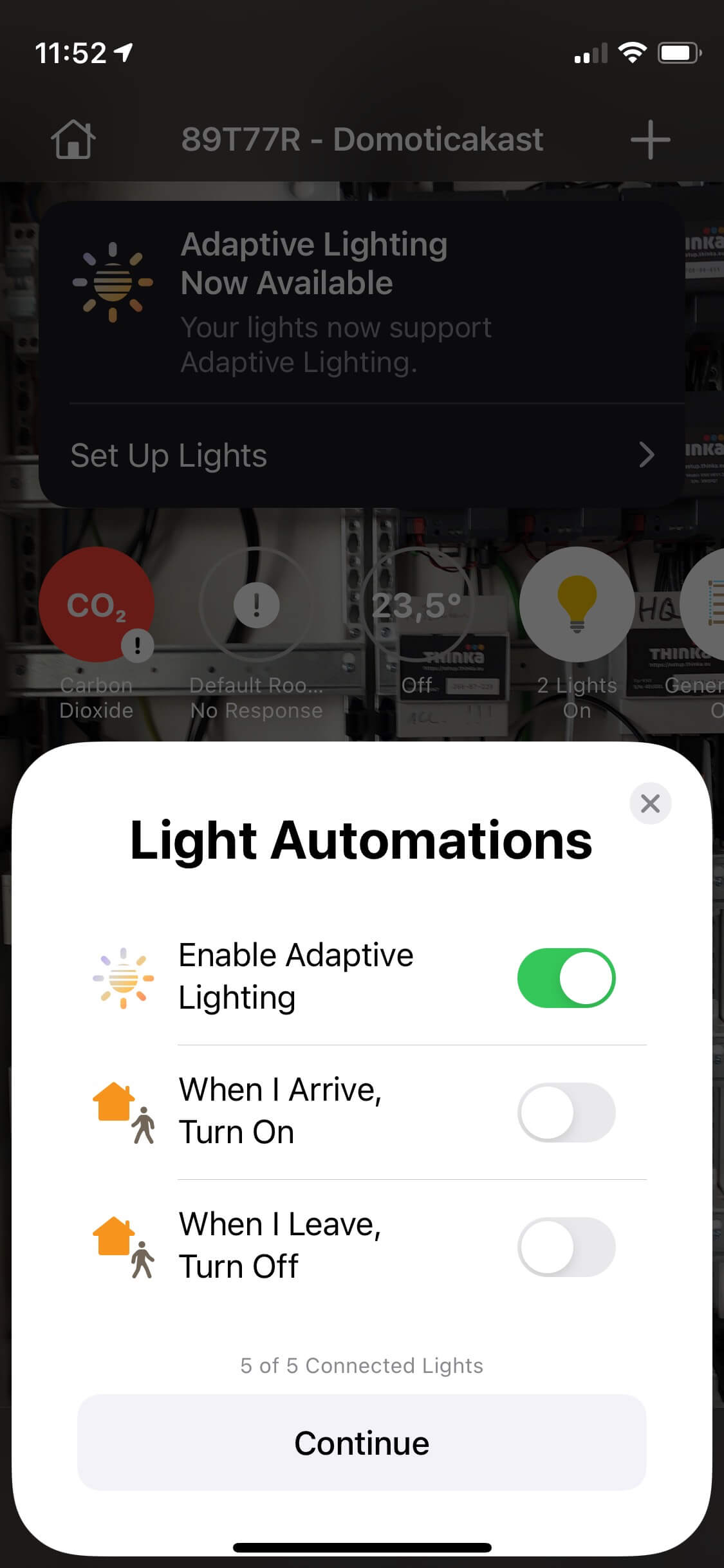The height and width of the screenshot is (1568, 724).
Task: Turn on When I Arrive, Turn On
Action: tap(566, 1112)
